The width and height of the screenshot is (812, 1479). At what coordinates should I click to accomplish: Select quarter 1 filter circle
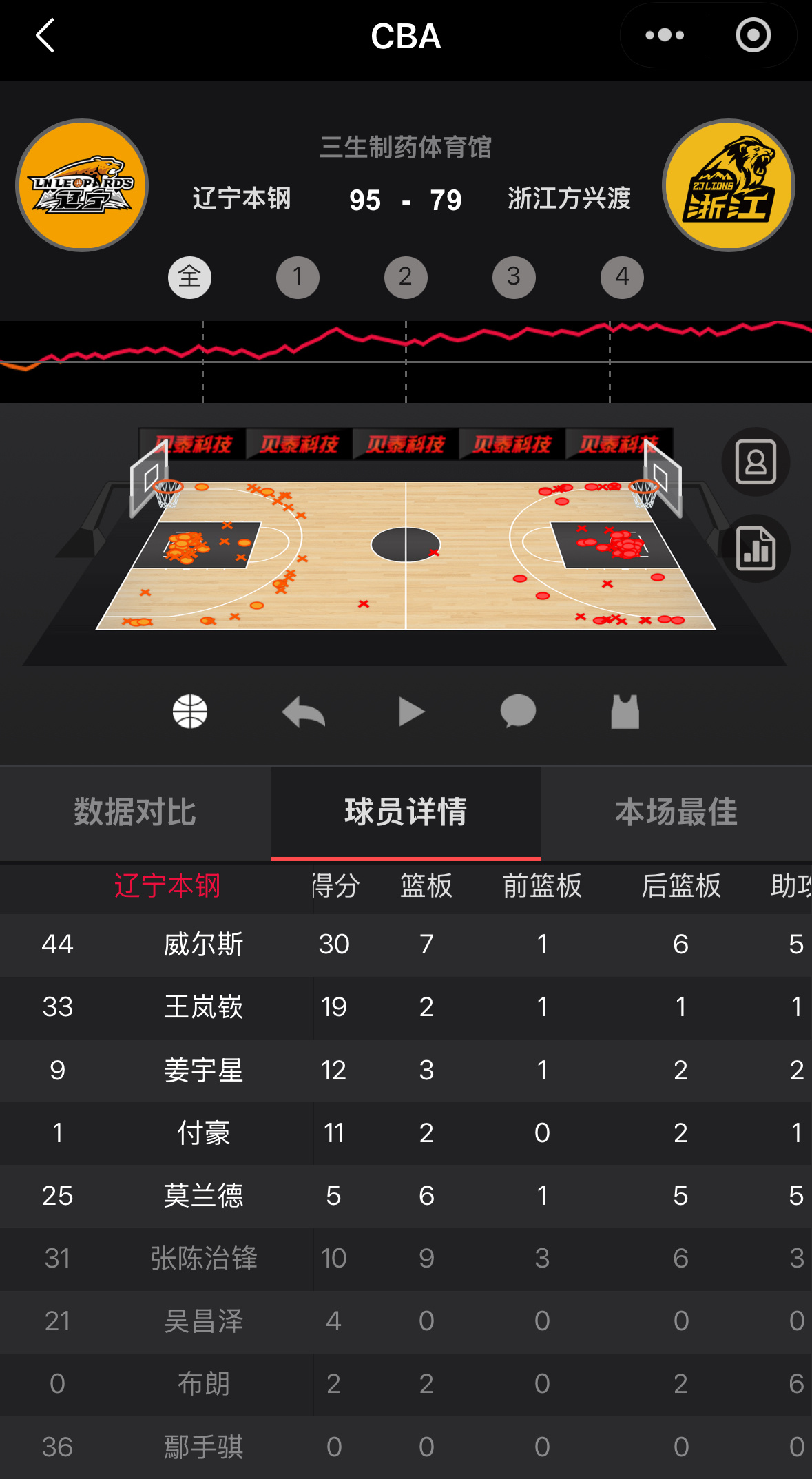tap(298, 277)
